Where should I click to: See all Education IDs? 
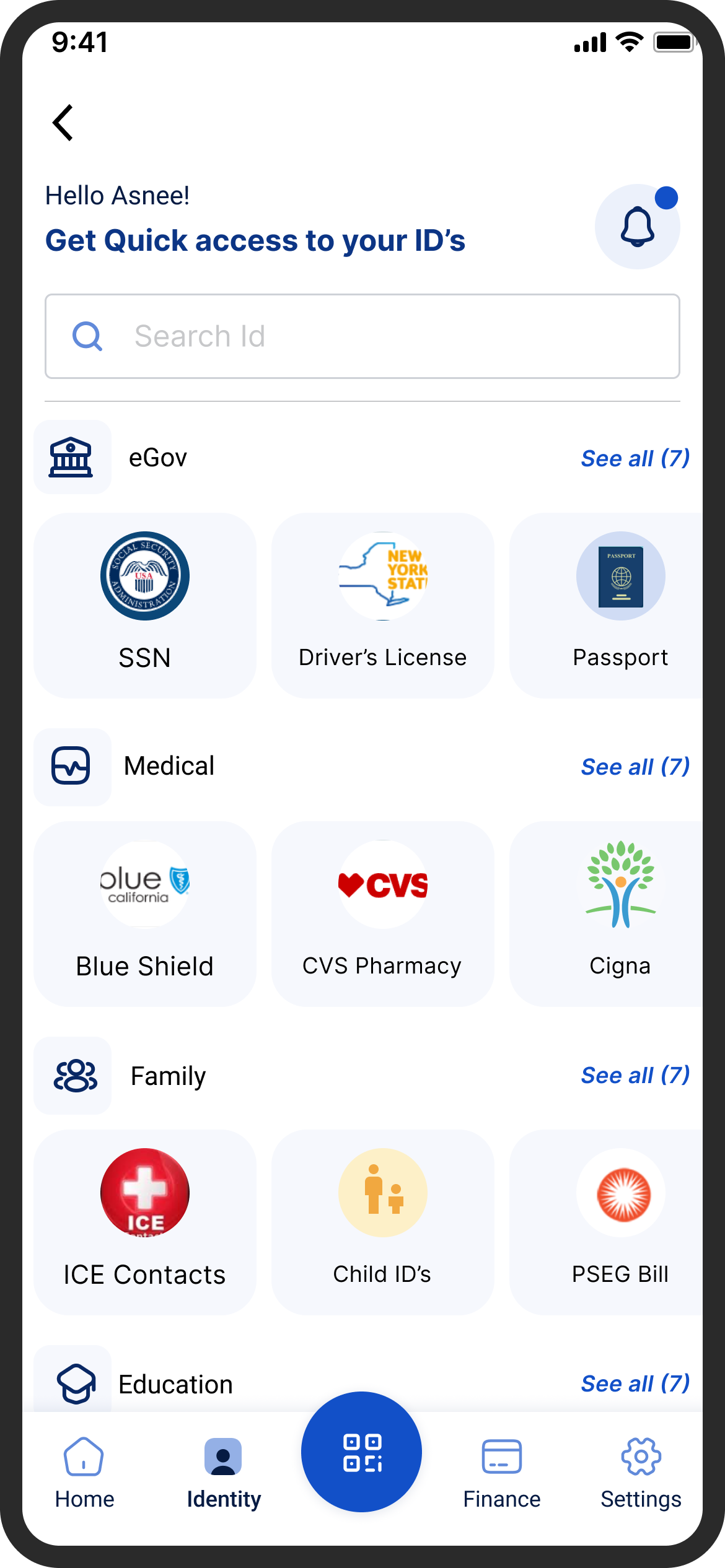[635, 1383]
